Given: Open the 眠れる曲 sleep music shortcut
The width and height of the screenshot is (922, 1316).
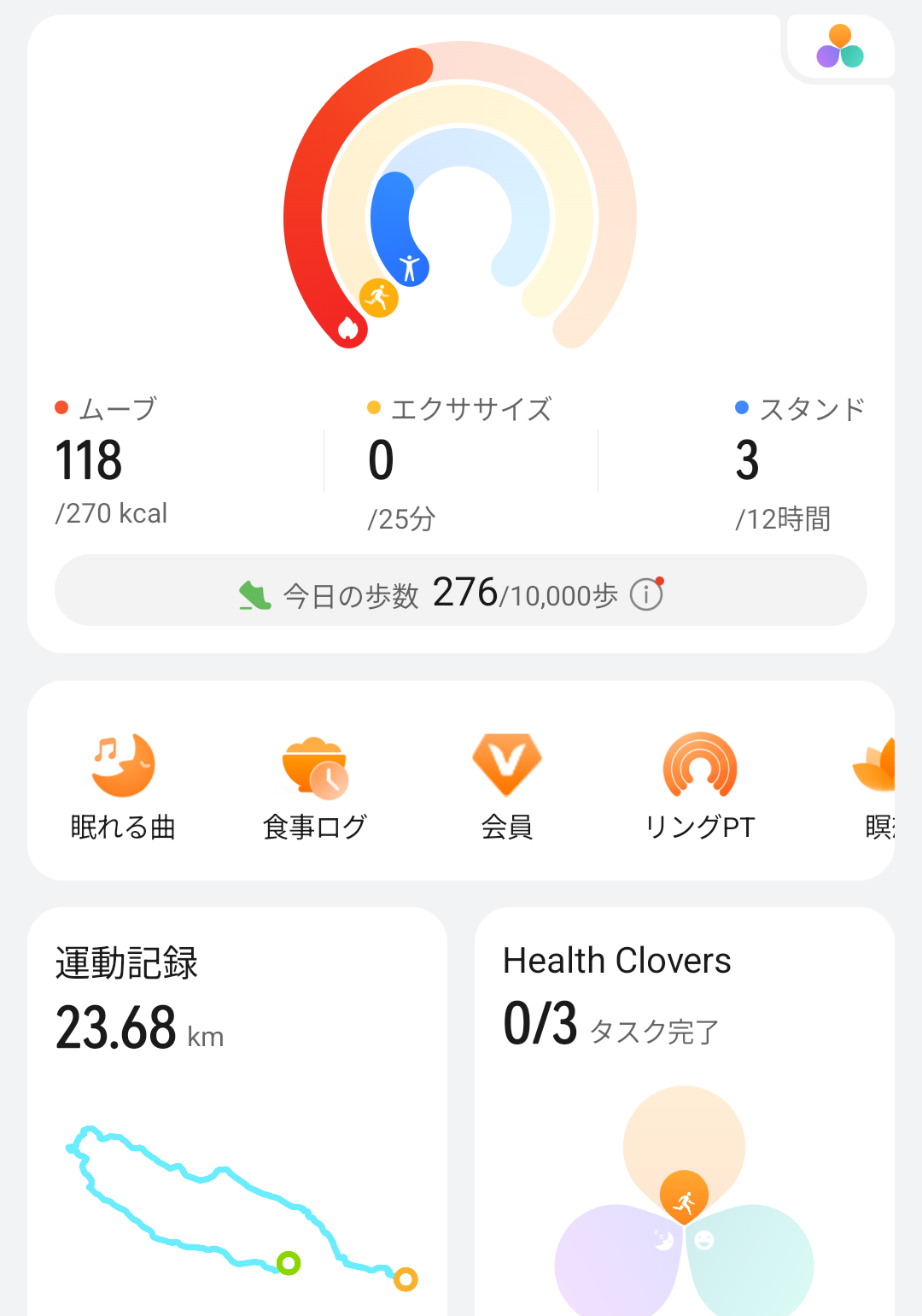Looking at the screenshot, I should pyautogui.click(x=123, y=786).
